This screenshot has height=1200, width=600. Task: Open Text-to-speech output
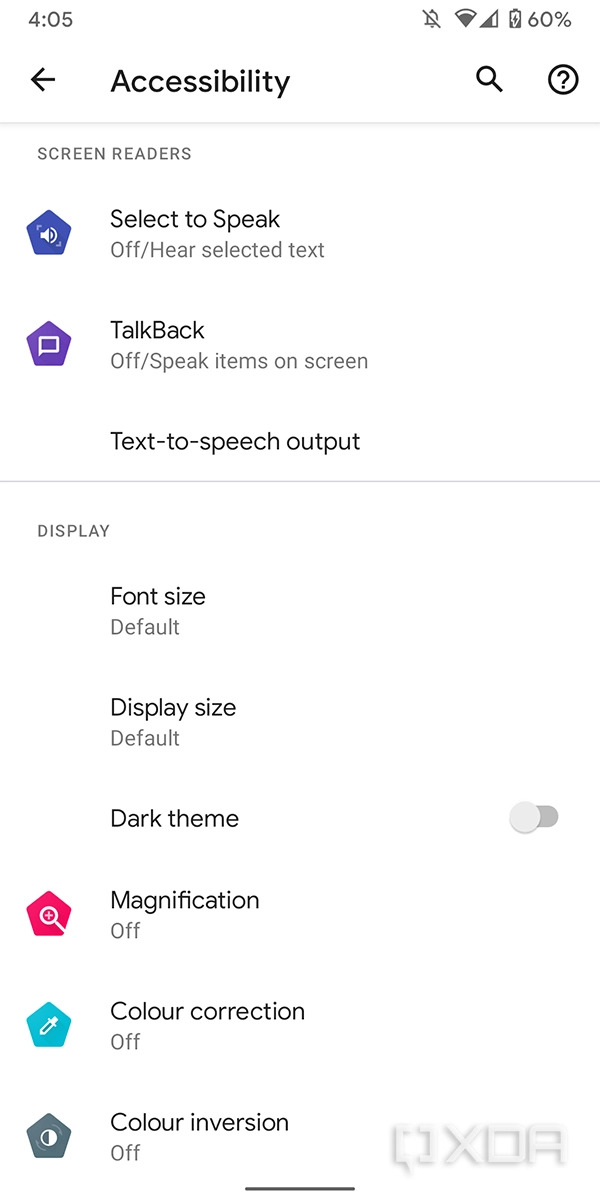tap(300, 441)
